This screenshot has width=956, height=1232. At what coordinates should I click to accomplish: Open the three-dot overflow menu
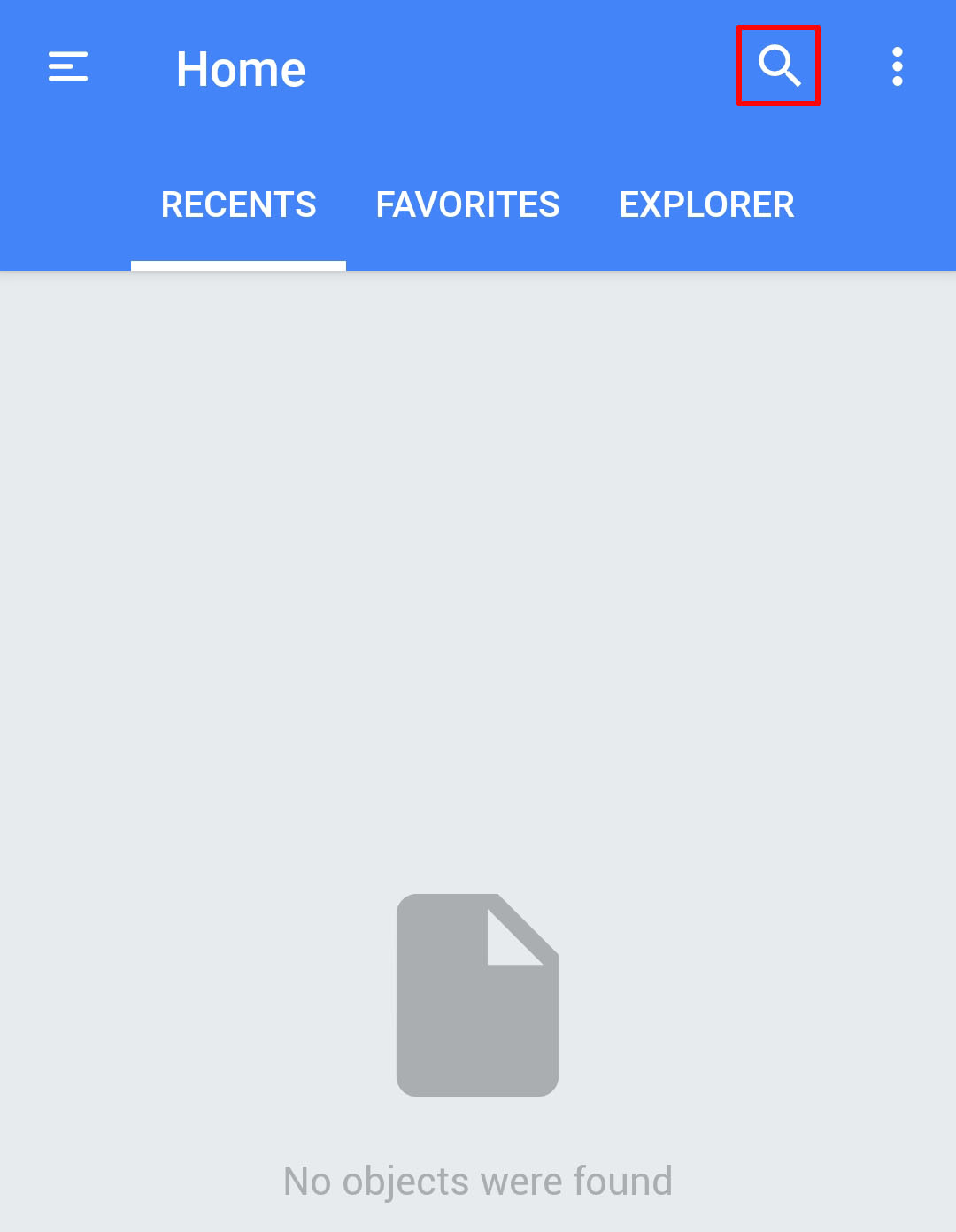coord(897,67)
